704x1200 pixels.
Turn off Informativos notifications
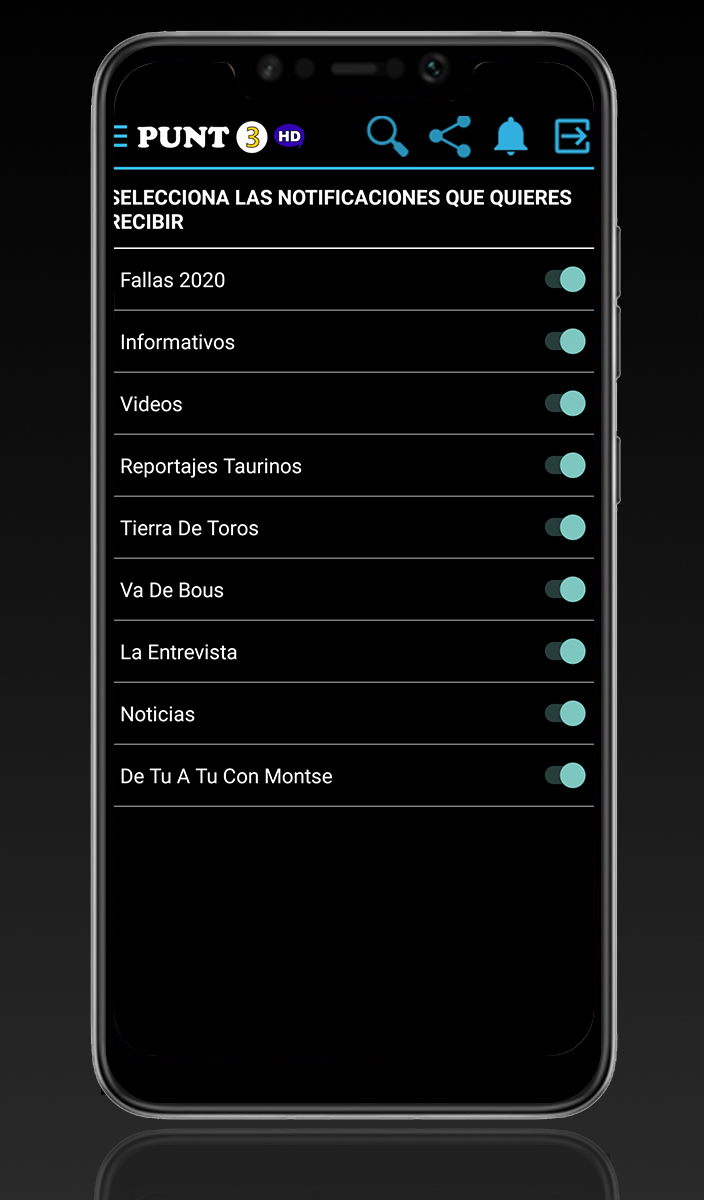565,341
